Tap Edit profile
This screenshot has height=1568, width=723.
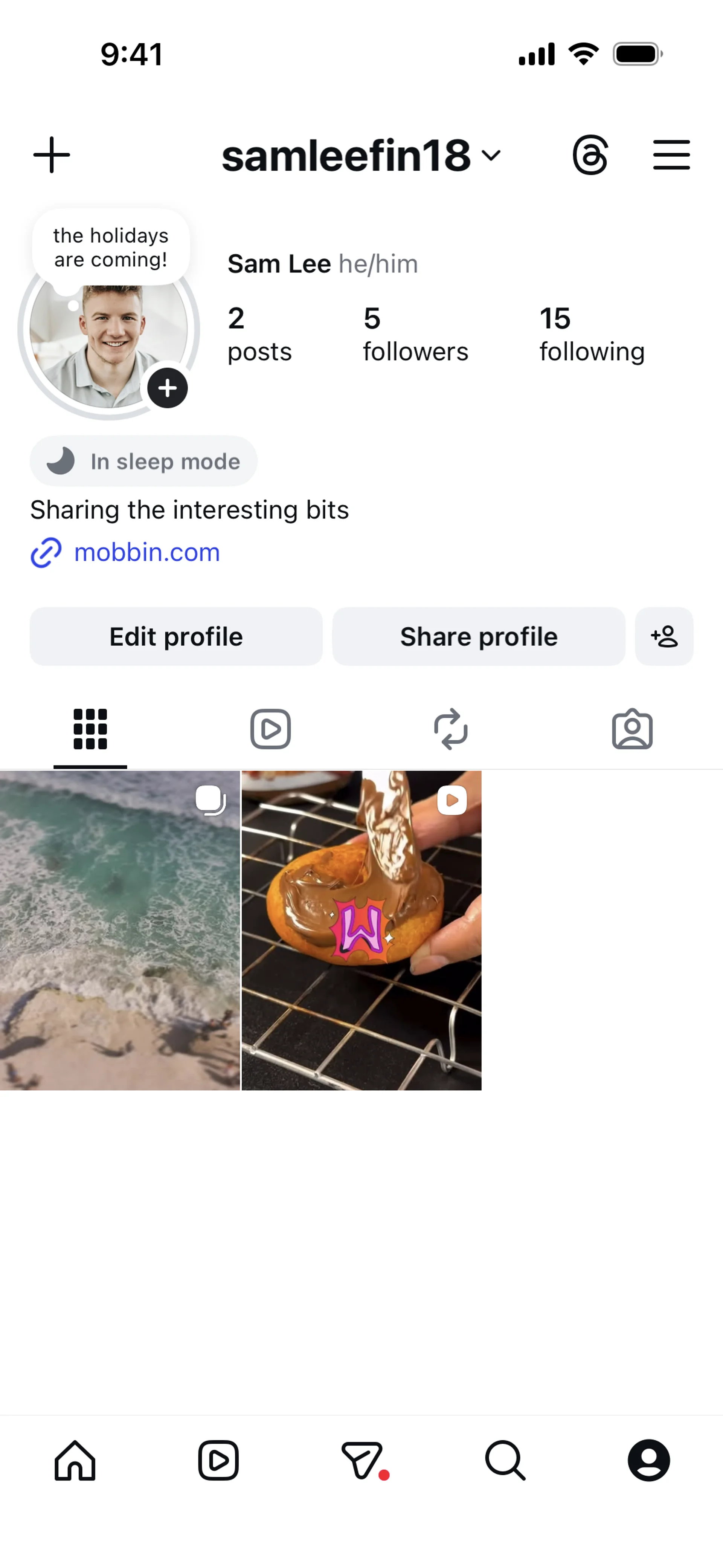pos(176,636)
